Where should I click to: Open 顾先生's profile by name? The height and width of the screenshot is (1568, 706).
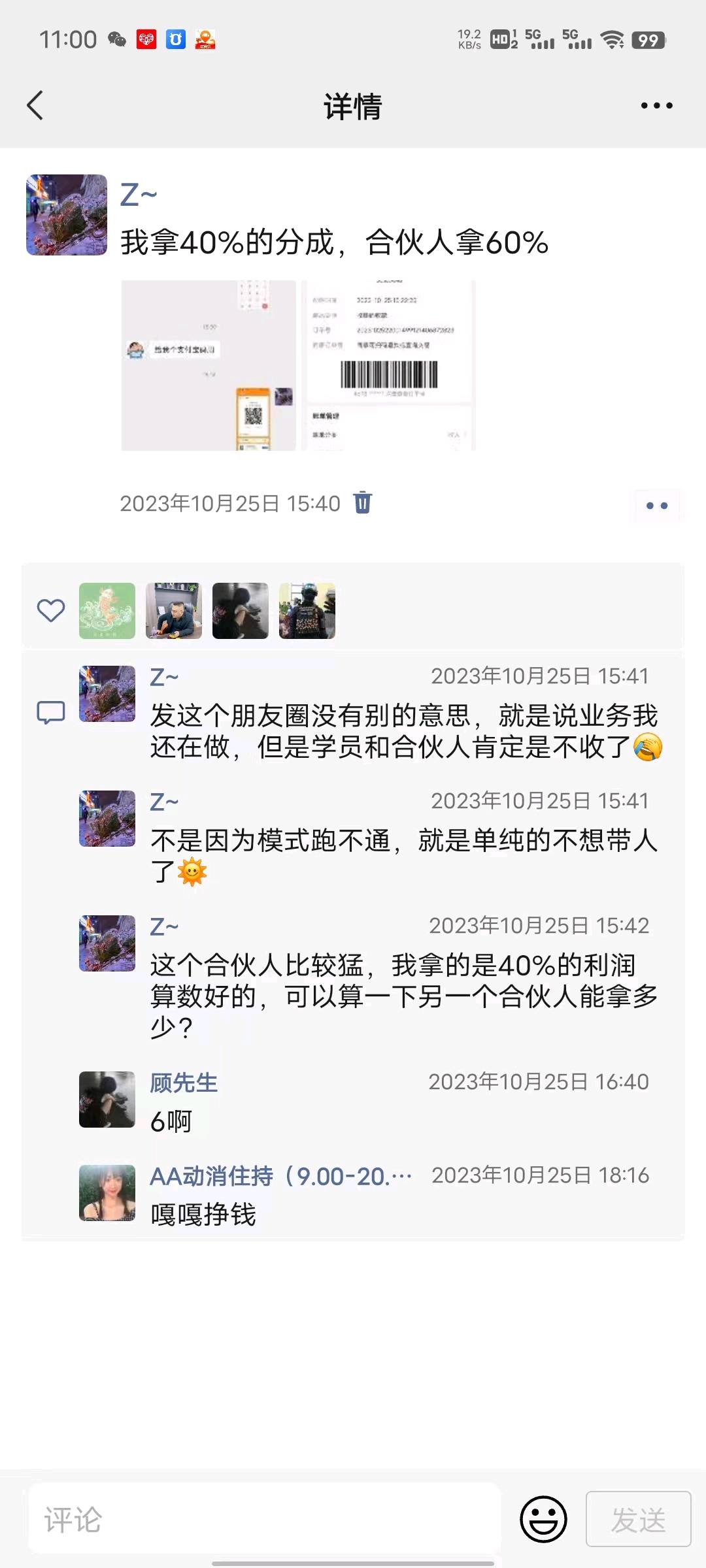pyautogui.click(x=184, y=1083)
